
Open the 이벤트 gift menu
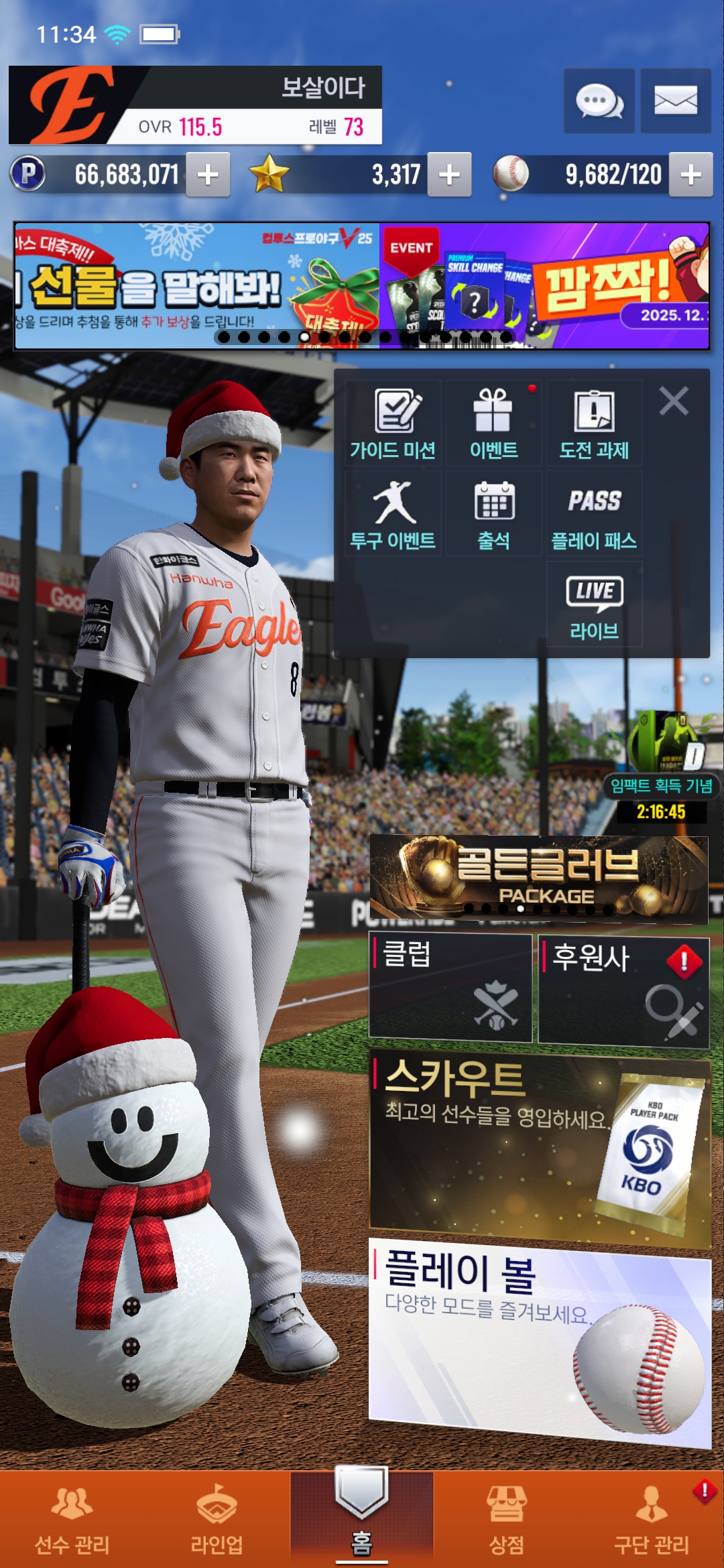494,423
